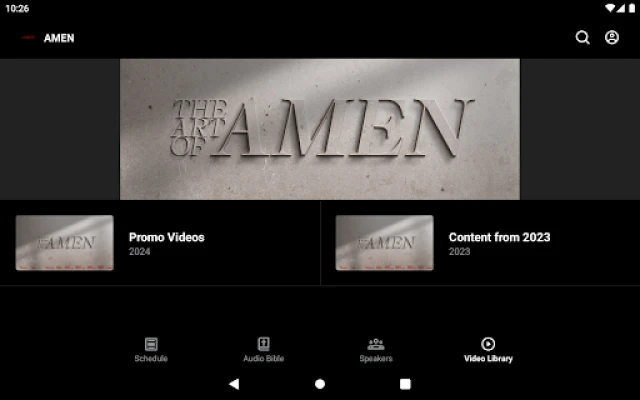Switch to the Speakers tab
The image size is (640, 400).
(x=376, y=349)
